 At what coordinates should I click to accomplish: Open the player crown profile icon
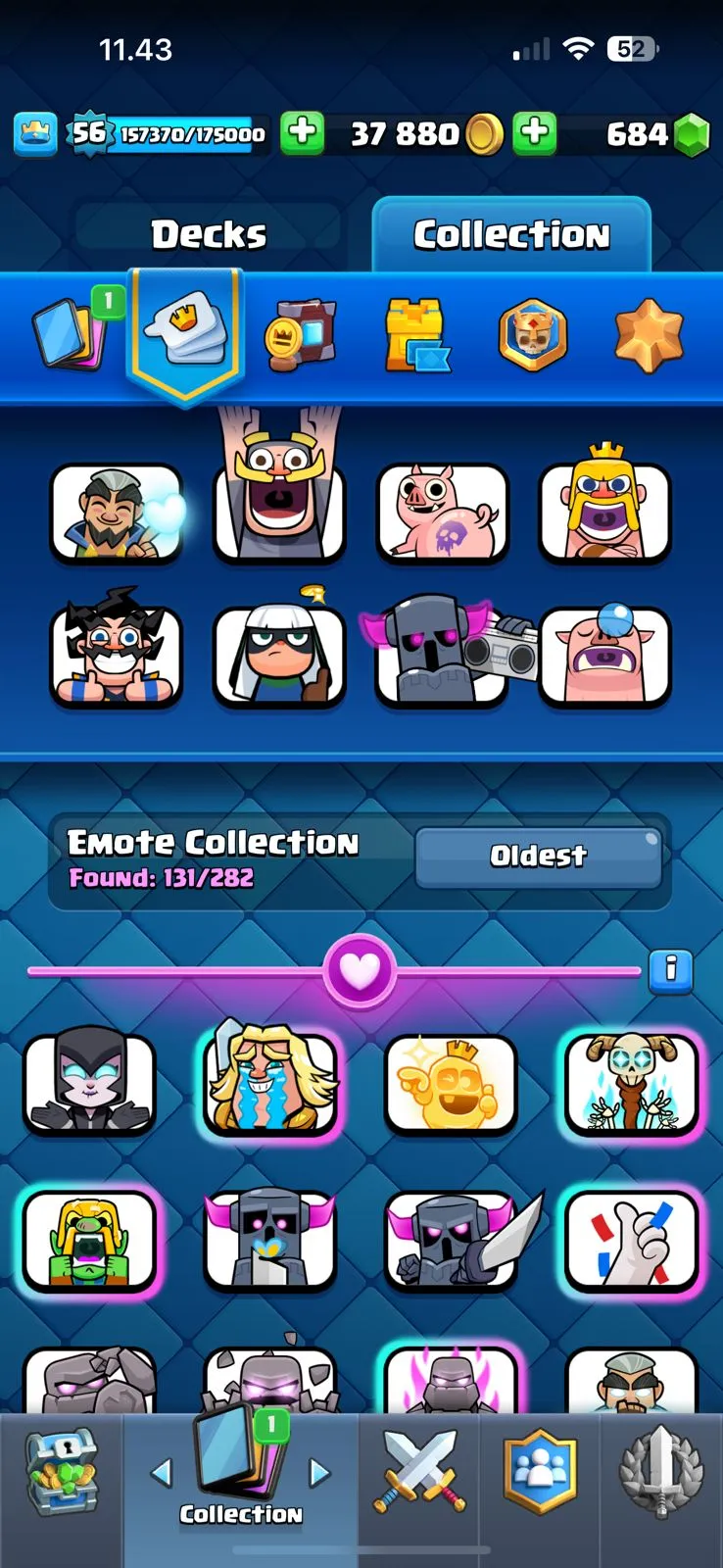(x=35, y=133)
